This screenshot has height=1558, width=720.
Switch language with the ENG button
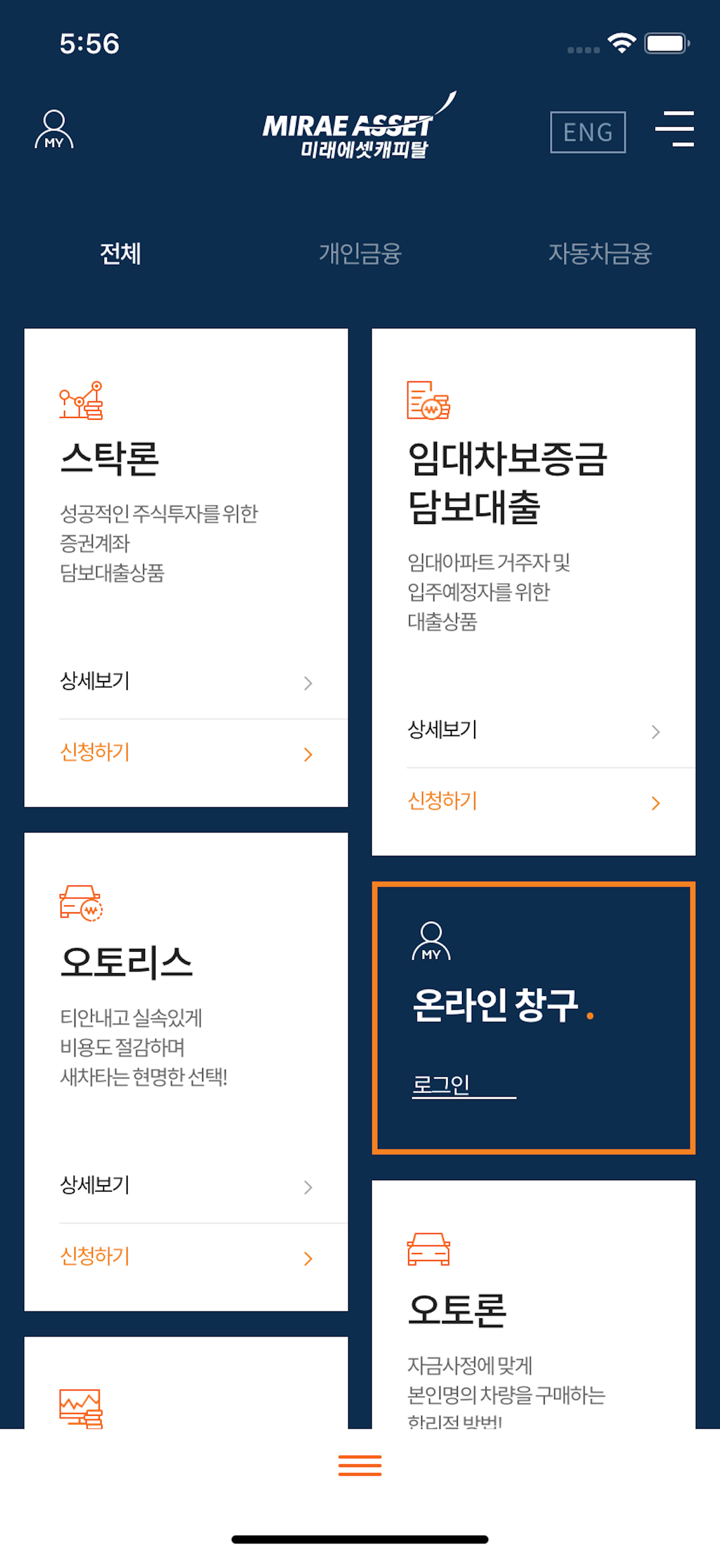tap(588, 132)
